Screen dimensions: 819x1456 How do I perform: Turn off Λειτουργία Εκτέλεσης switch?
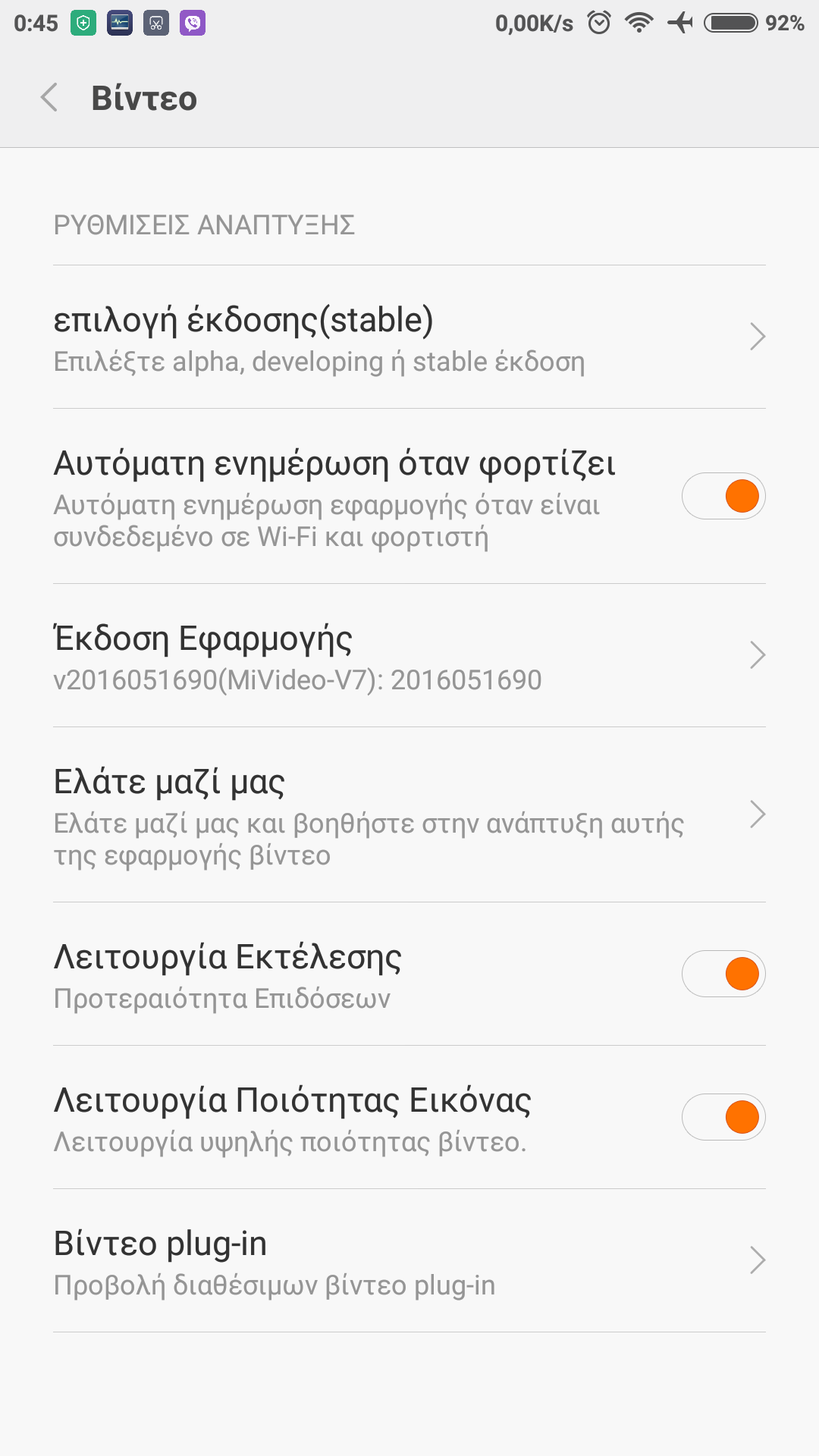[x=723, y=974]
